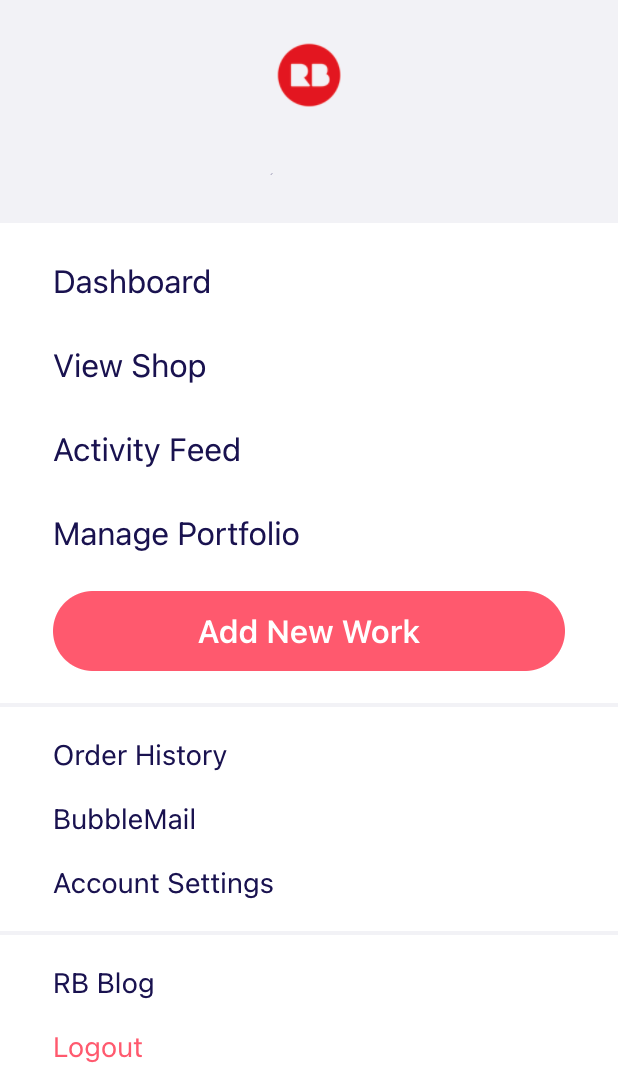The width and height of the screenshot is (618, 1084).
Task: Open the Activity Feed
Action: point(147,450)
